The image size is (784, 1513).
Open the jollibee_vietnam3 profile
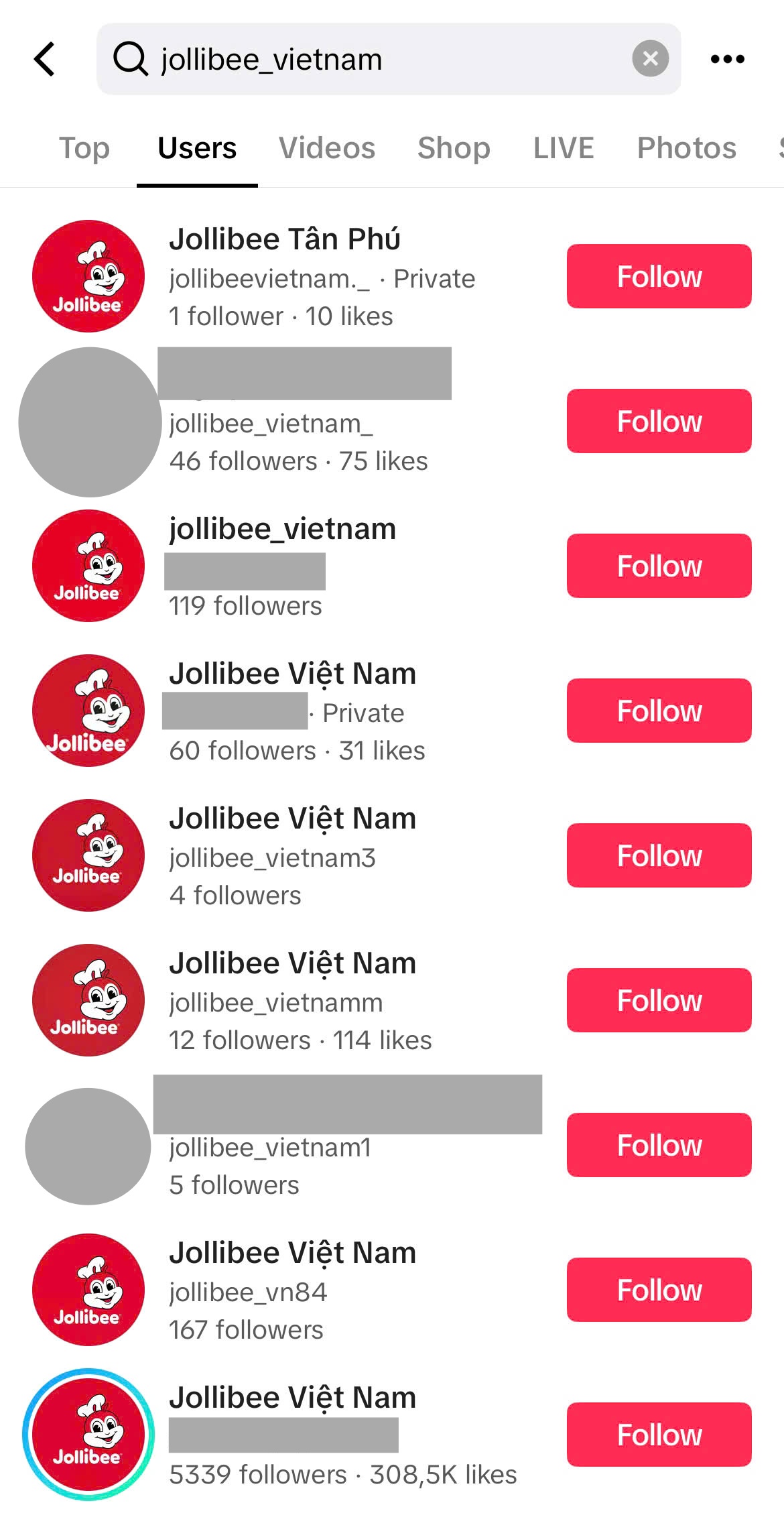293,856
